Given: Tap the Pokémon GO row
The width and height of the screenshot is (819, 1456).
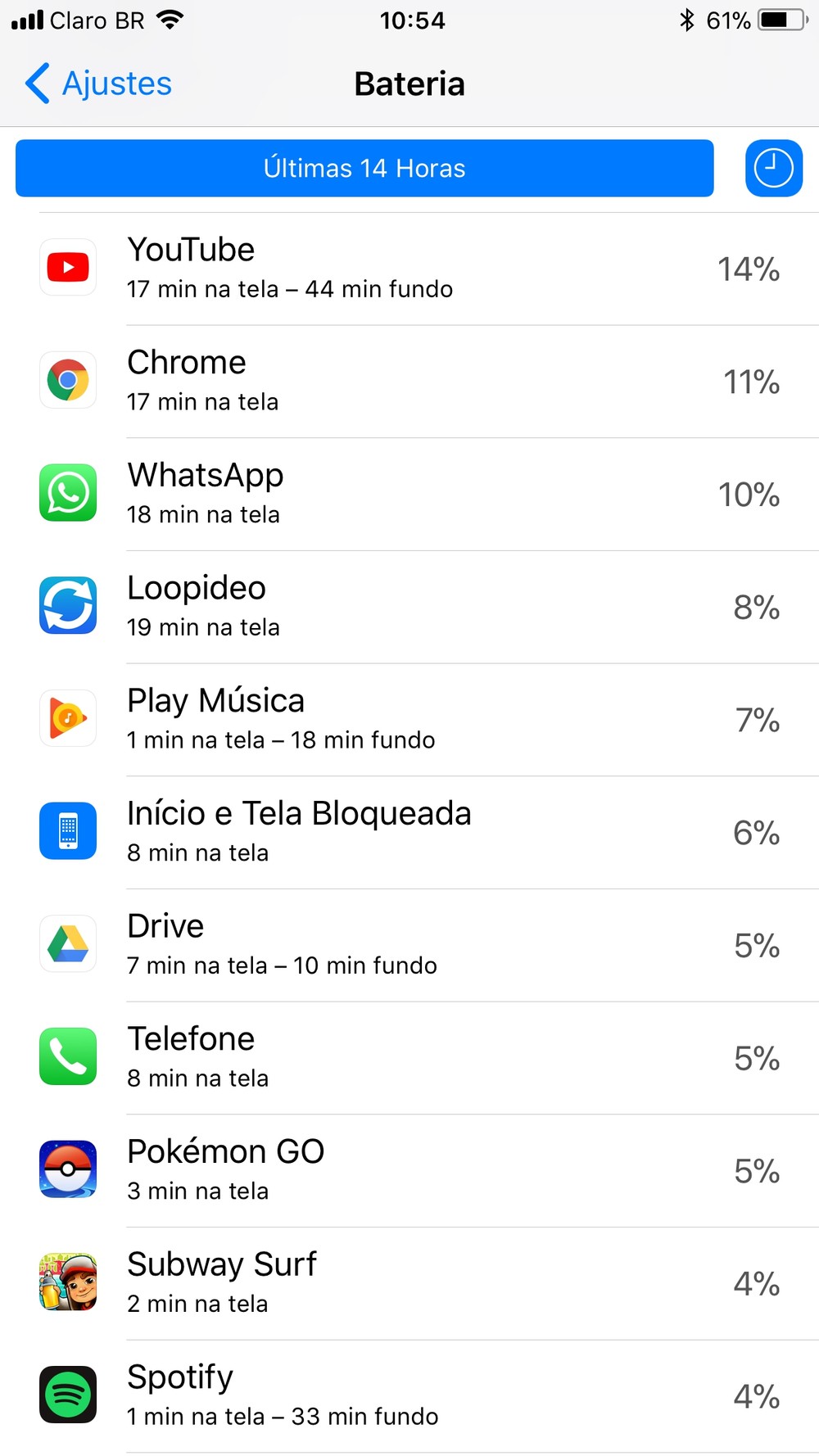Looking at the screenshot, I should click(409, 1170).
